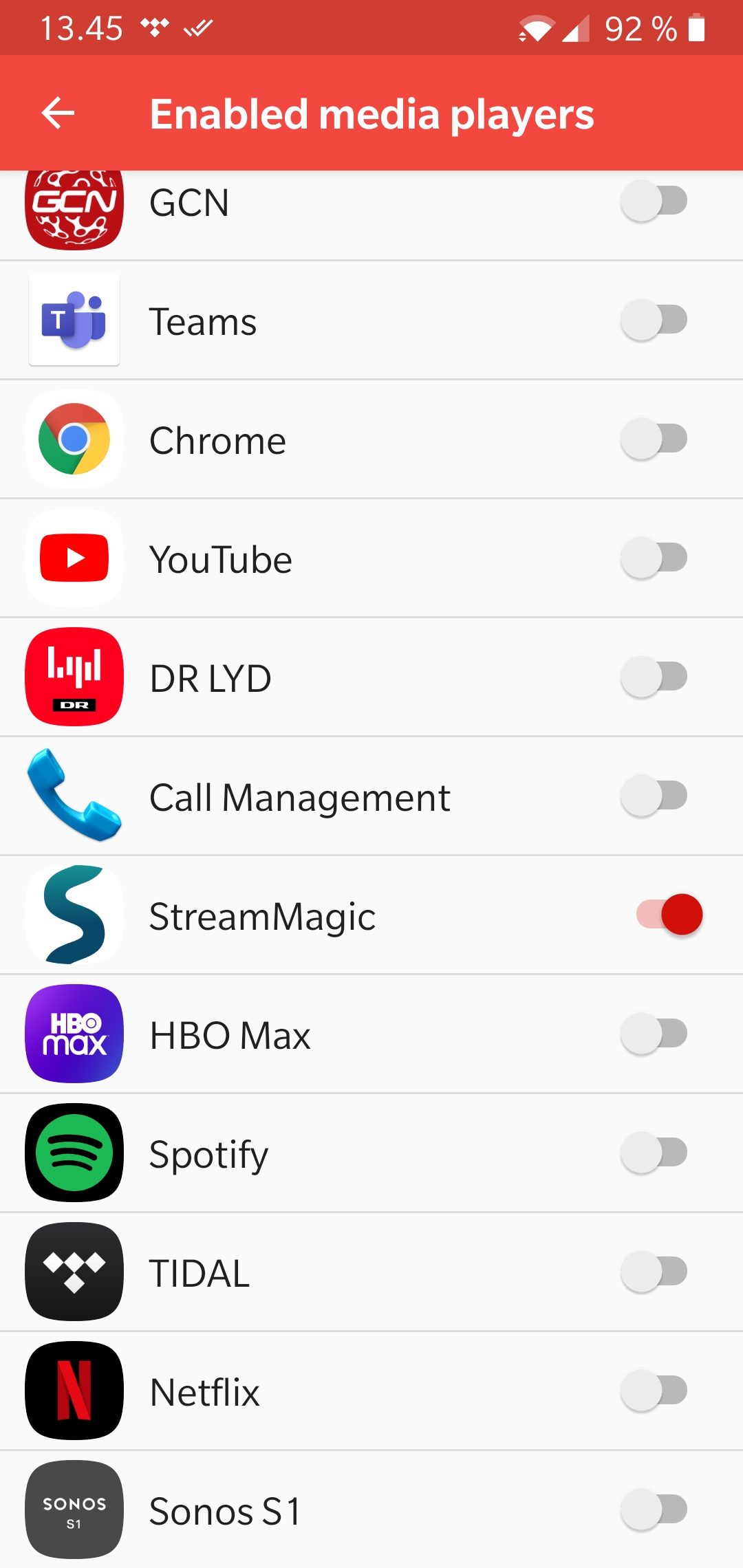743x1568 pixels.
Task: Go back from Enabled media players
Action: tap(58, 113)
